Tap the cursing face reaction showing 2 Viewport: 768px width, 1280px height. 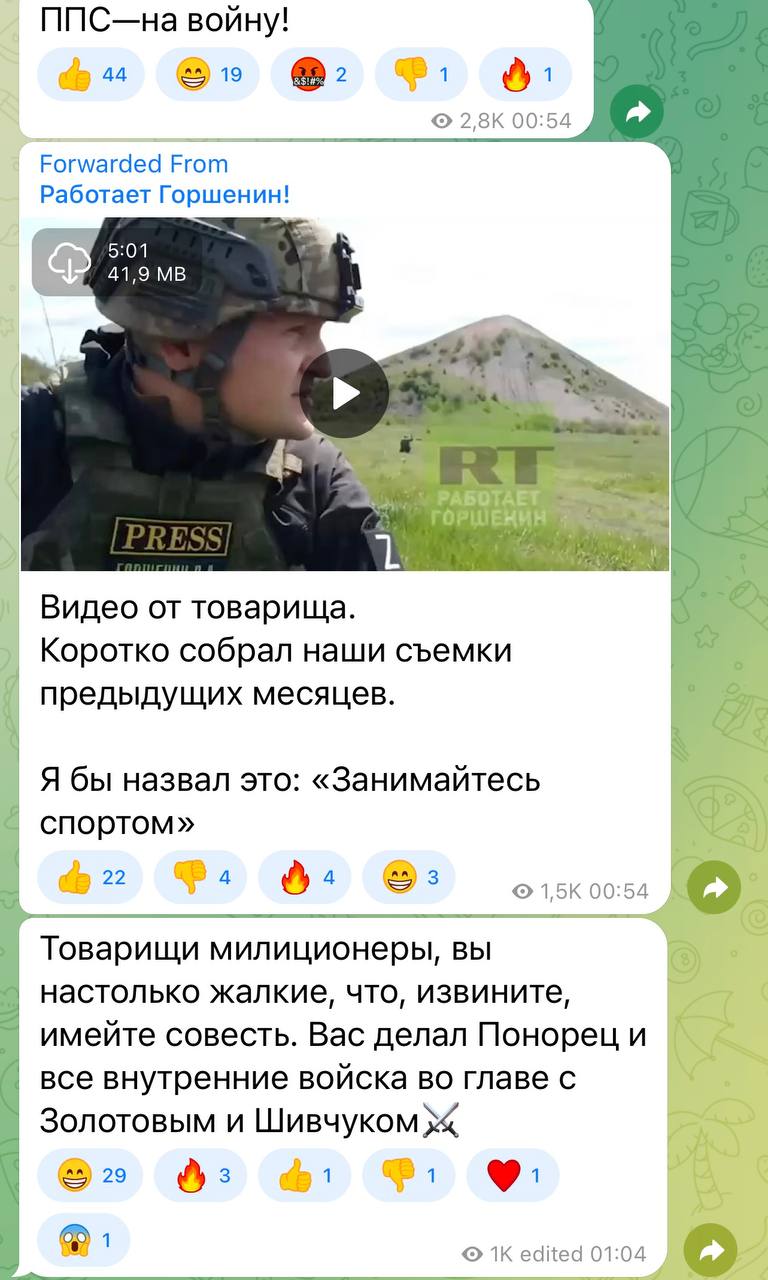click(x=317, y=74)
